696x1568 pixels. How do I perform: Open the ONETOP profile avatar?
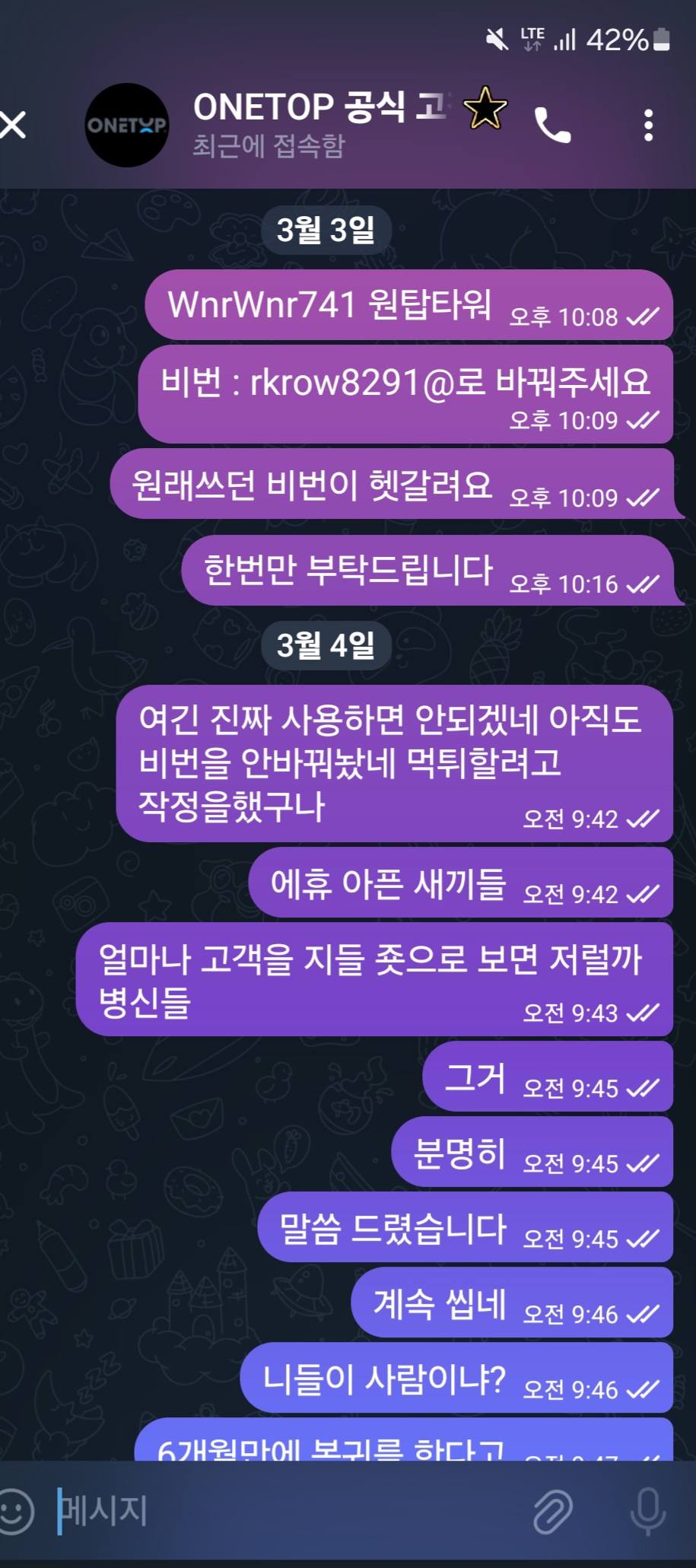(126, 126)
